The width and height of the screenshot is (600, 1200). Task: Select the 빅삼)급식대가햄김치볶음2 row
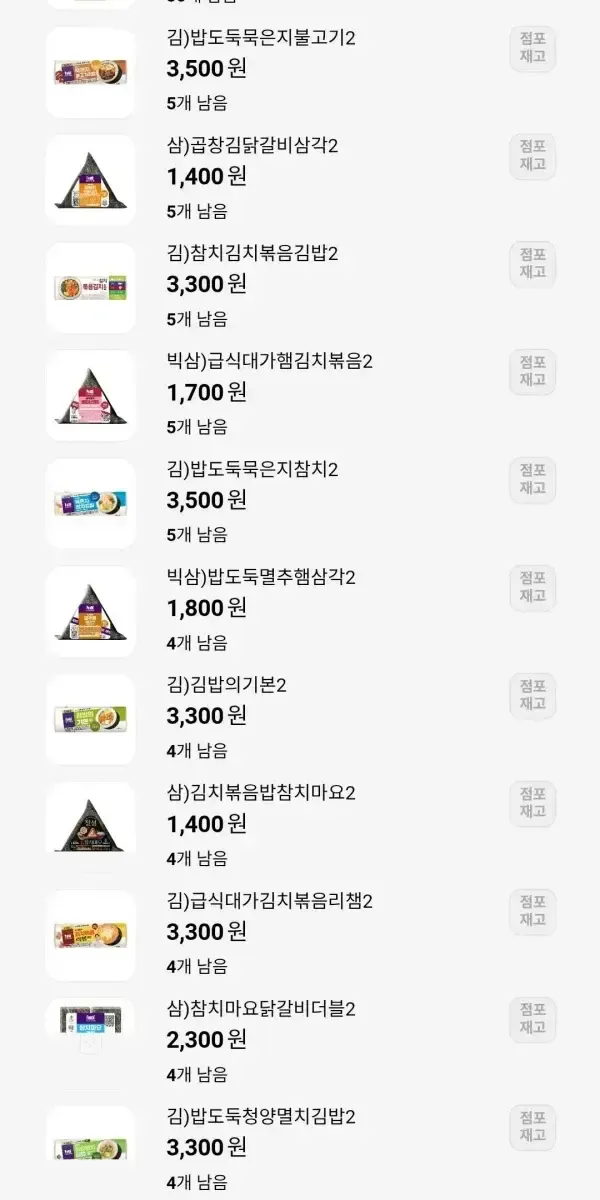[270, 362]
